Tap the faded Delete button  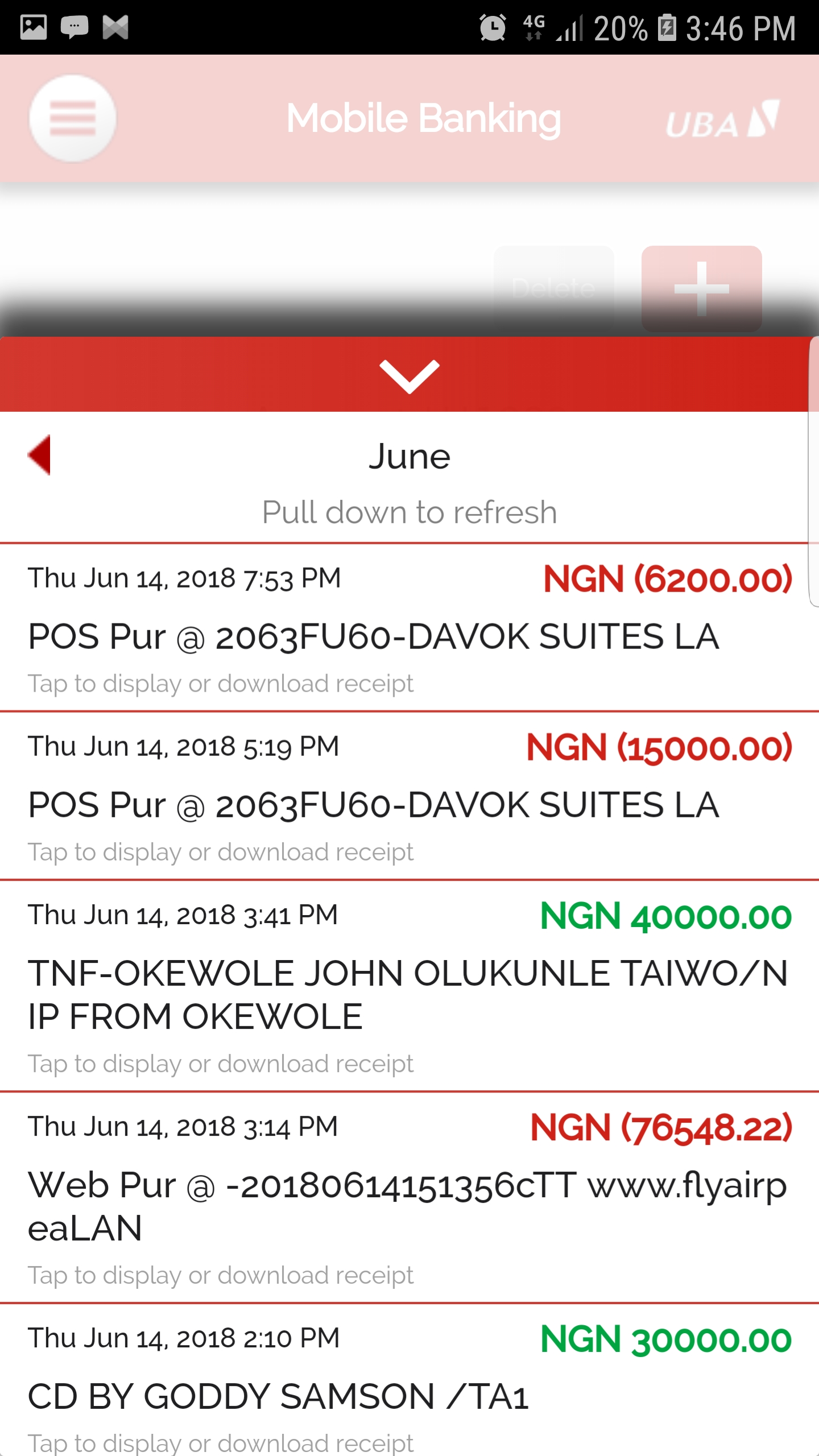(553, 288)
